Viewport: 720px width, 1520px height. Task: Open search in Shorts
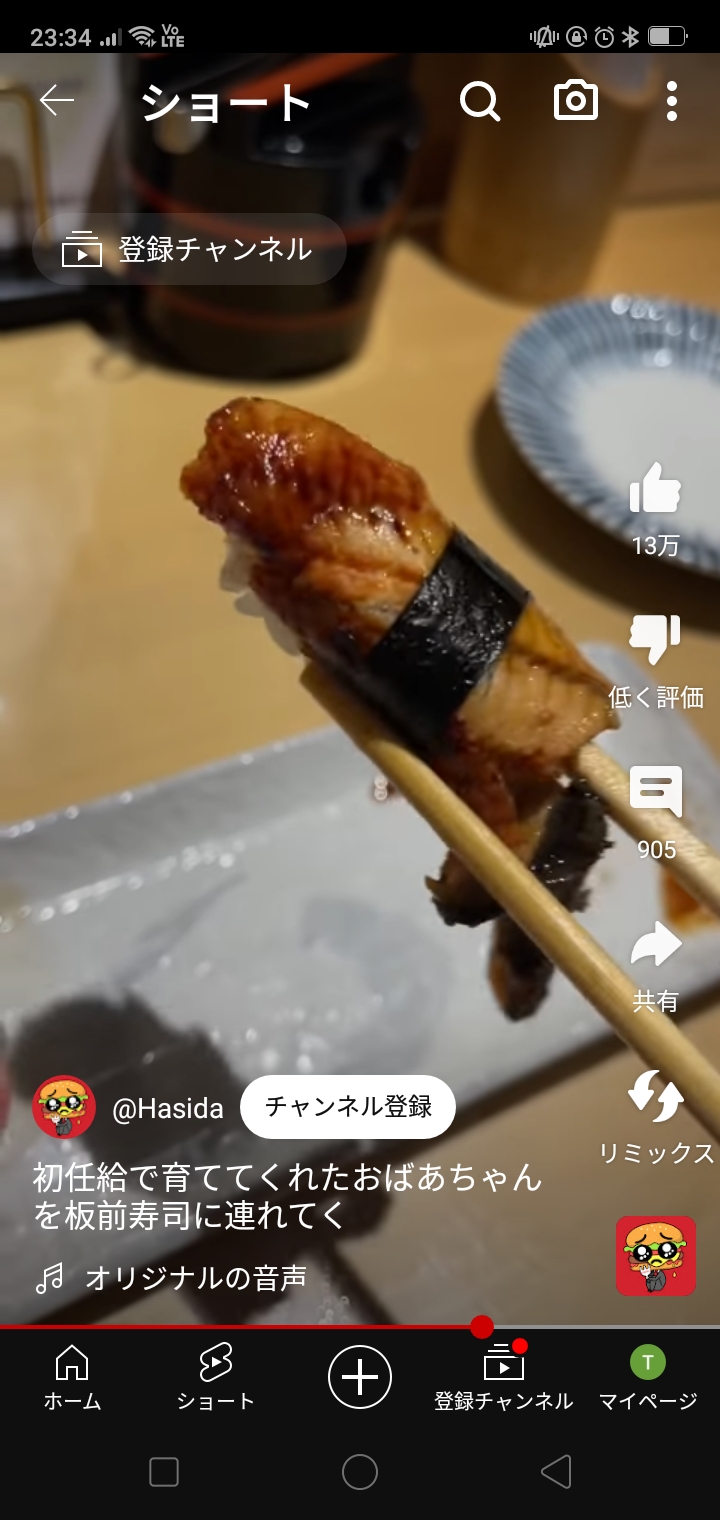point(479,101)
